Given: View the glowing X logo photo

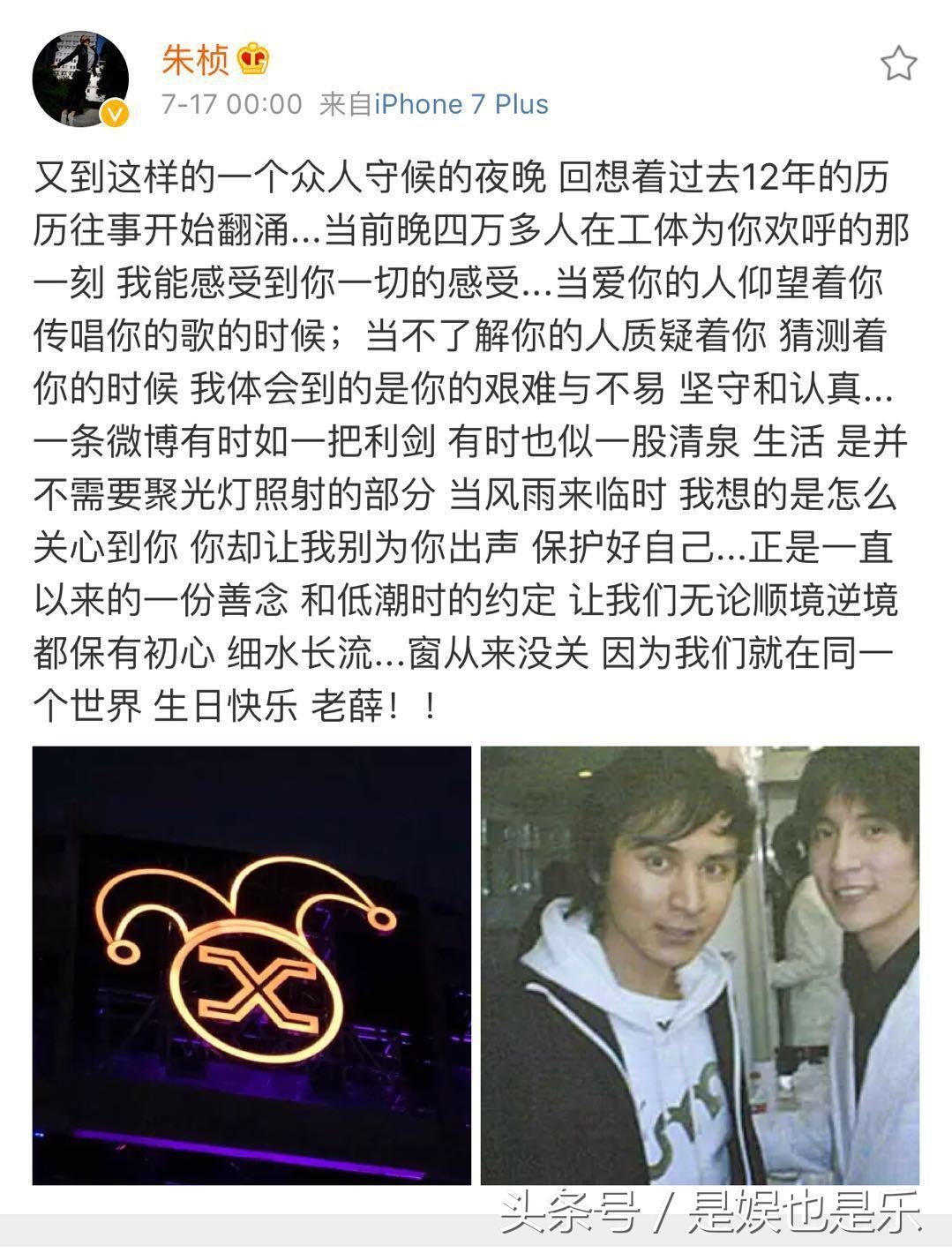Looking at the screenshot, I should (251, 964).
